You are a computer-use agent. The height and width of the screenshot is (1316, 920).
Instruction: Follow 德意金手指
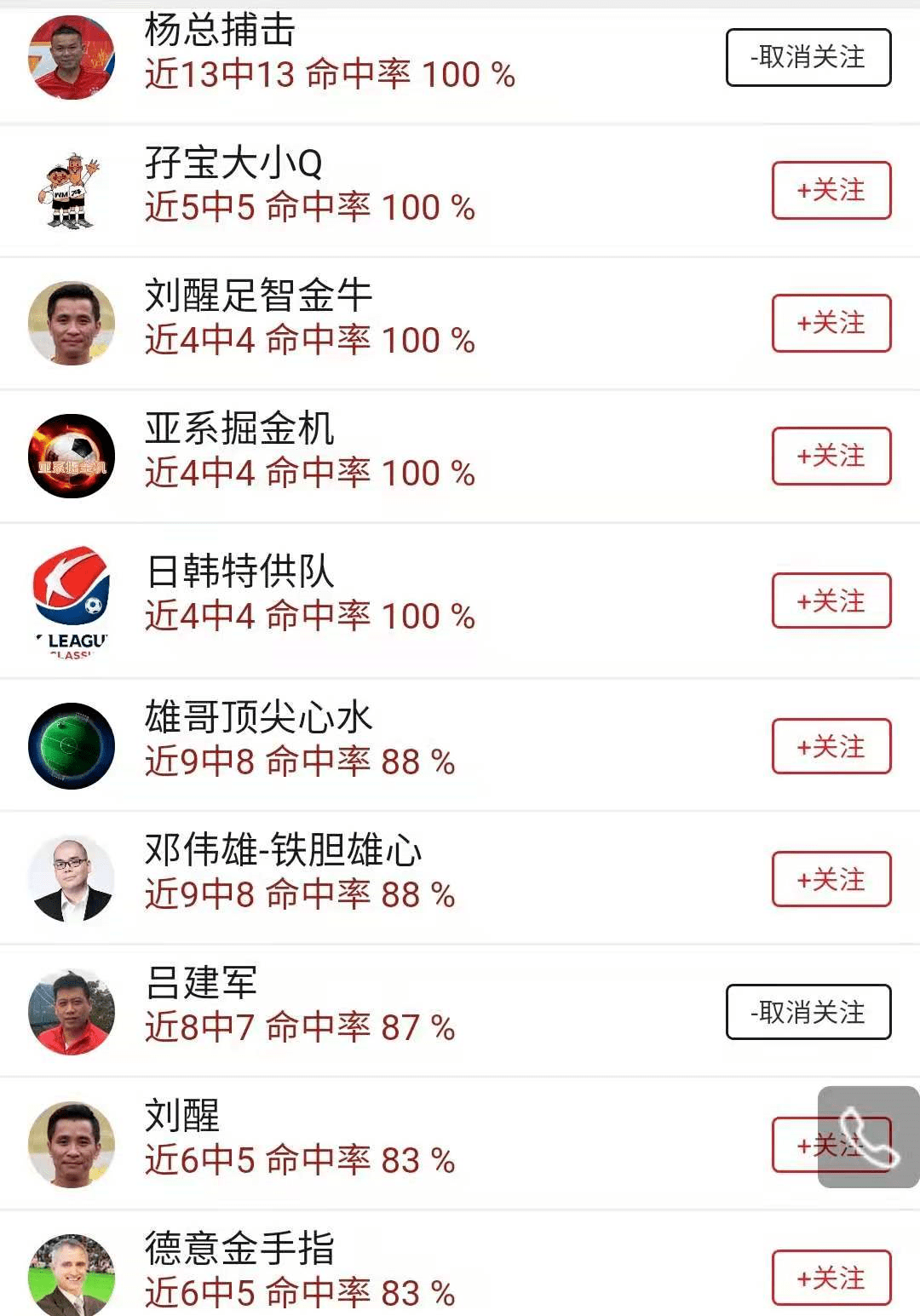[831, 1278]
